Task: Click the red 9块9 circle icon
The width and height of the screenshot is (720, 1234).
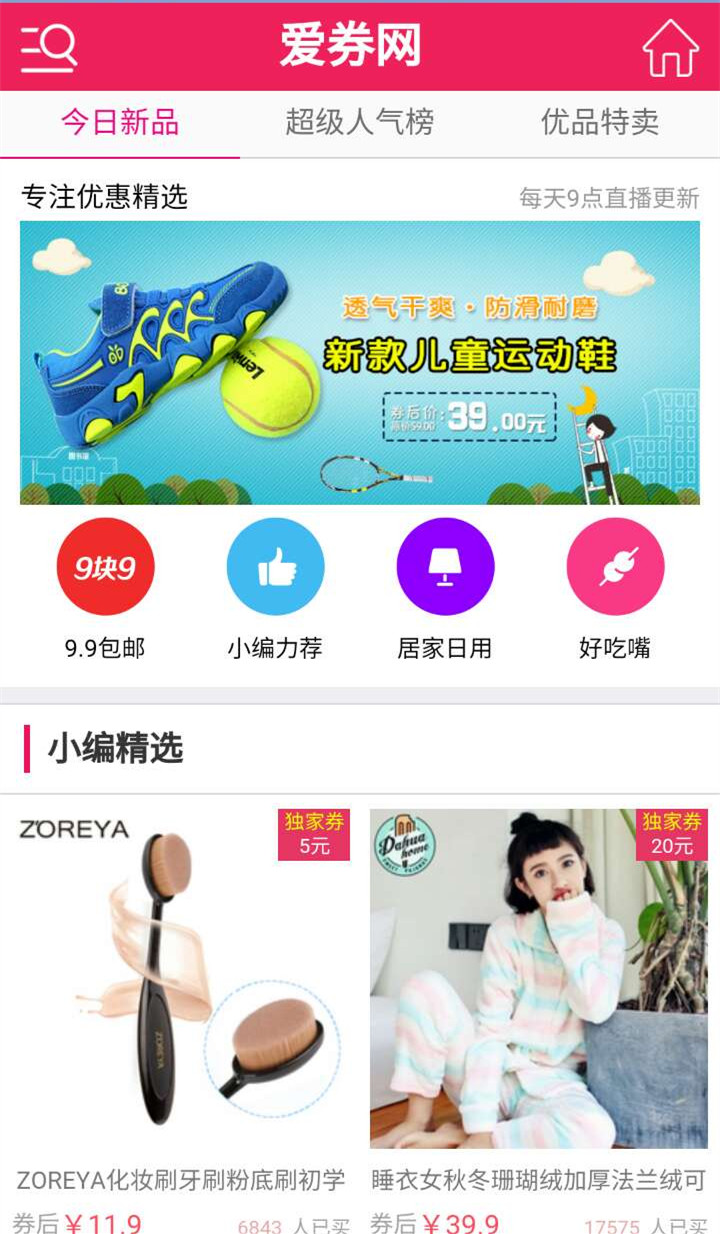Action: [x=105, y=565]
